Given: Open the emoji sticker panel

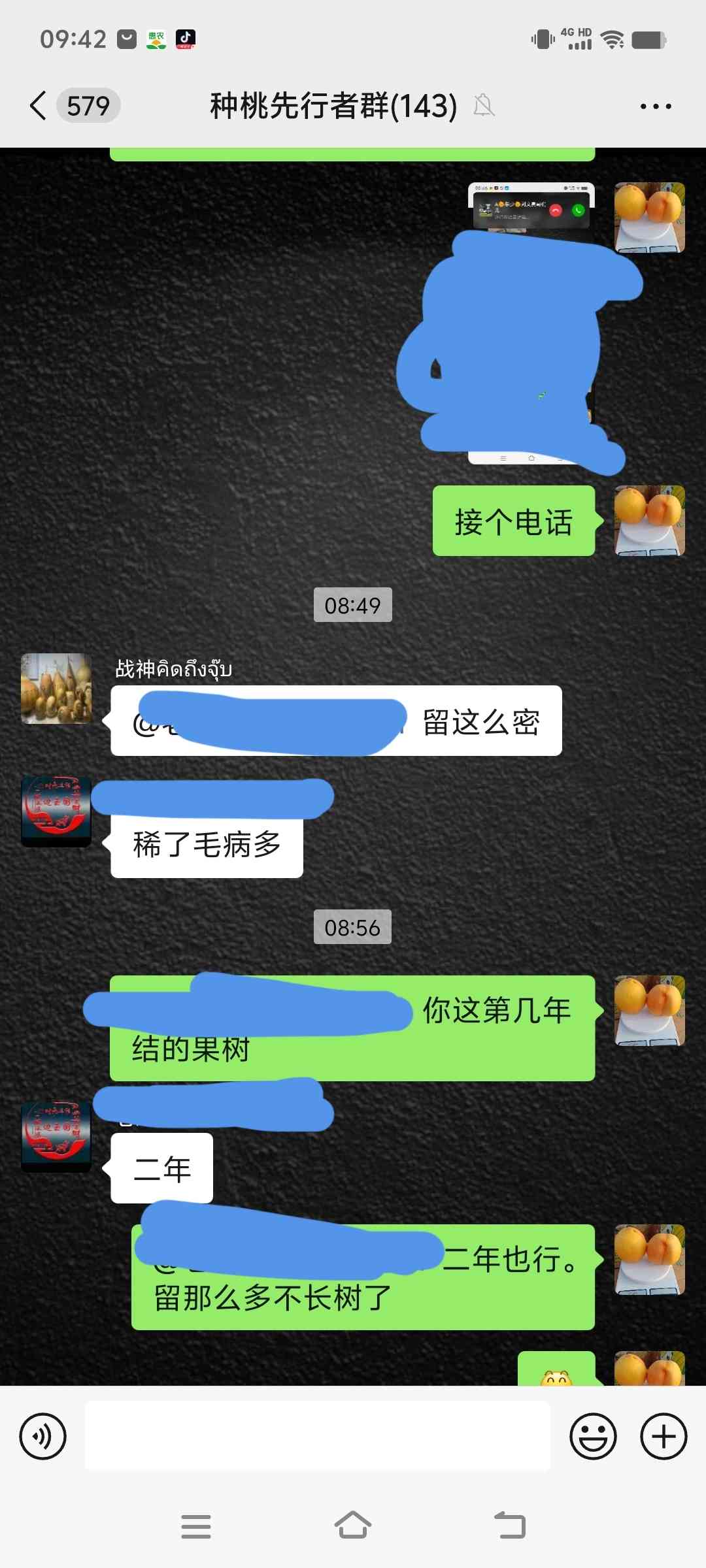Looking at the screenshot, I should pyautogui.click(x=593, y=1436).
